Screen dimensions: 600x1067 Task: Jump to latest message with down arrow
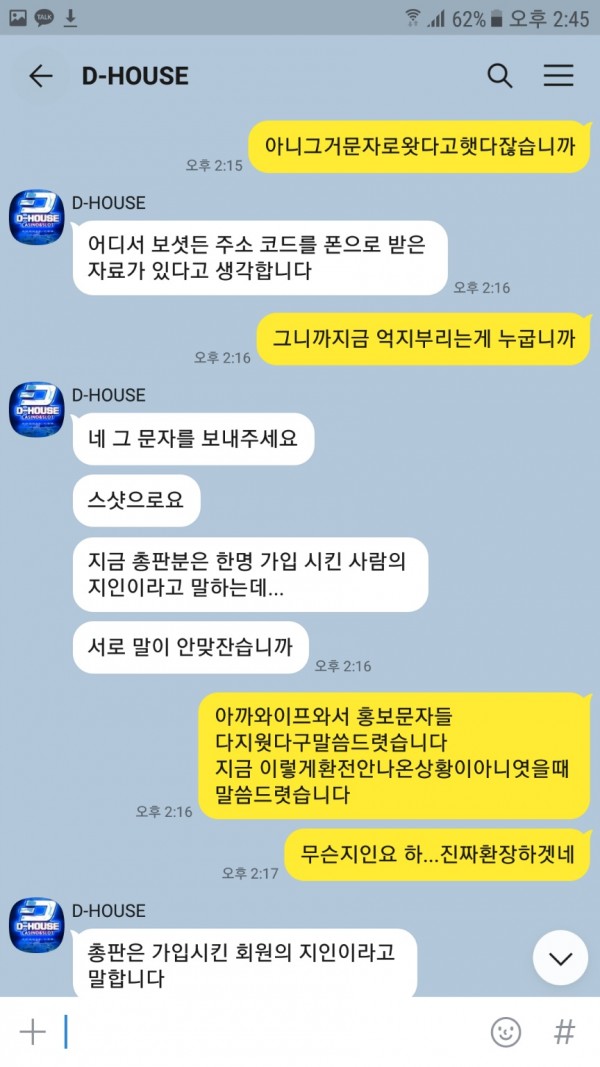(560, 958)
